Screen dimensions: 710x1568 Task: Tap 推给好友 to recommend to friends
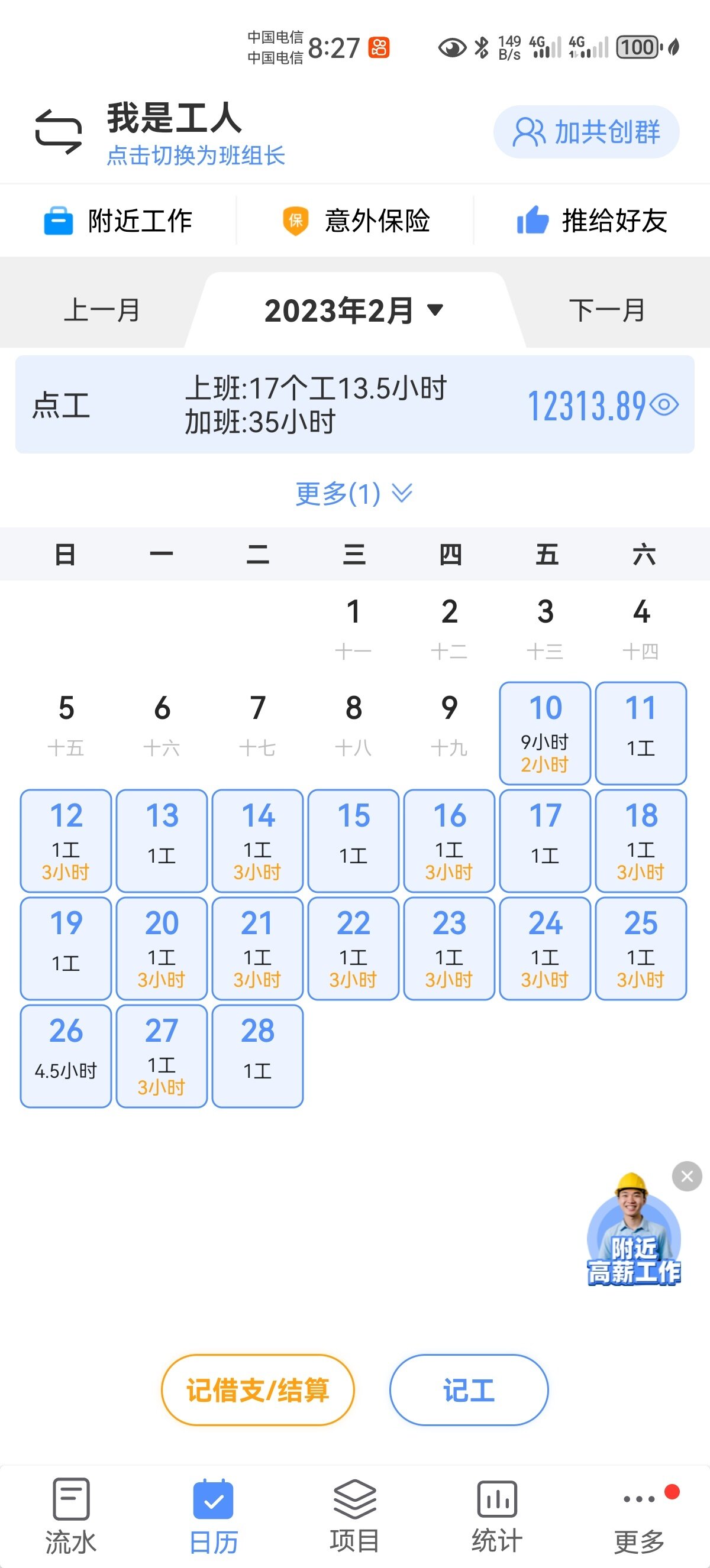tap(592, 221)
